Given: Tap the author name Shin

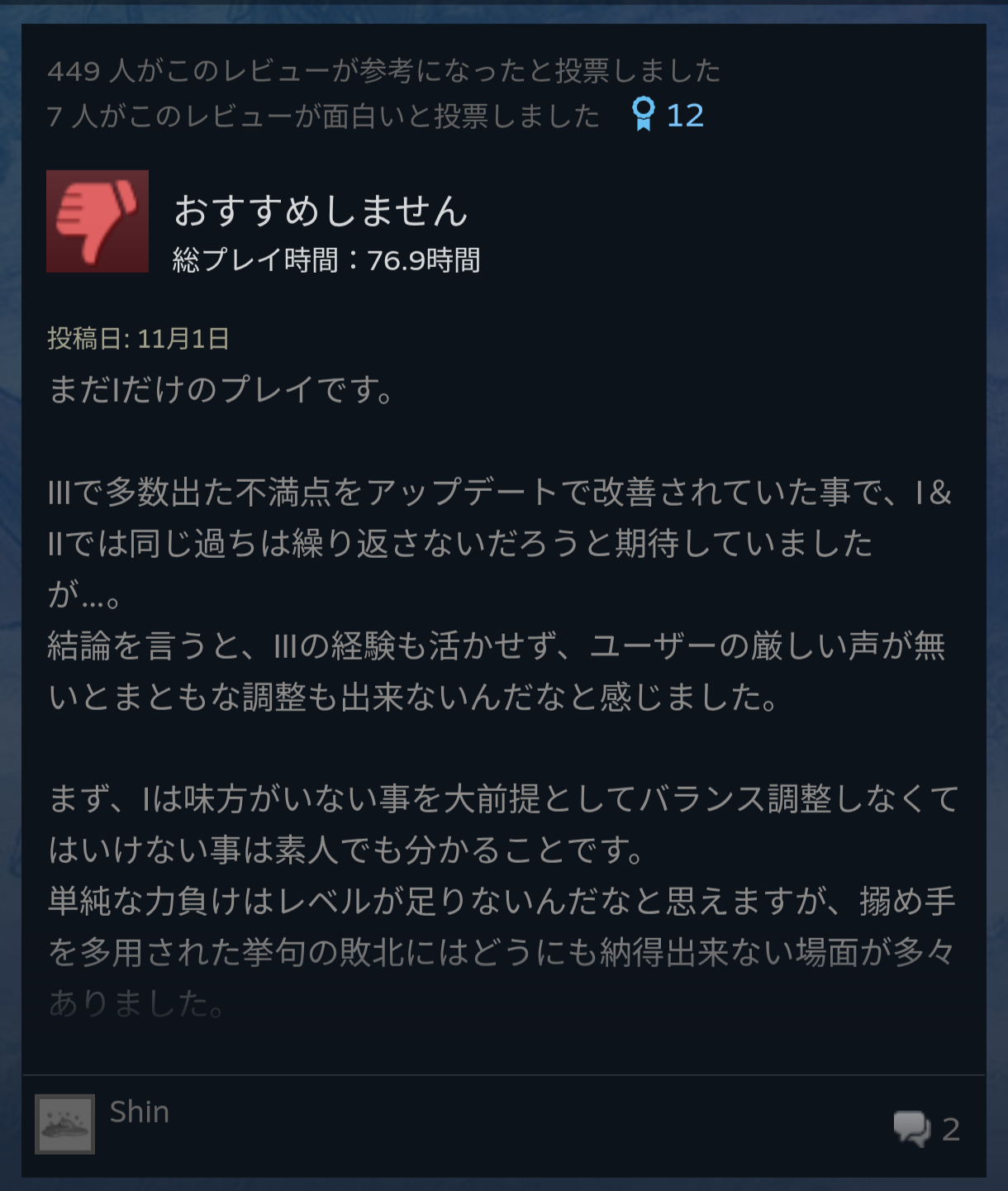Looking at the screenshot, I should [140, 1112].
